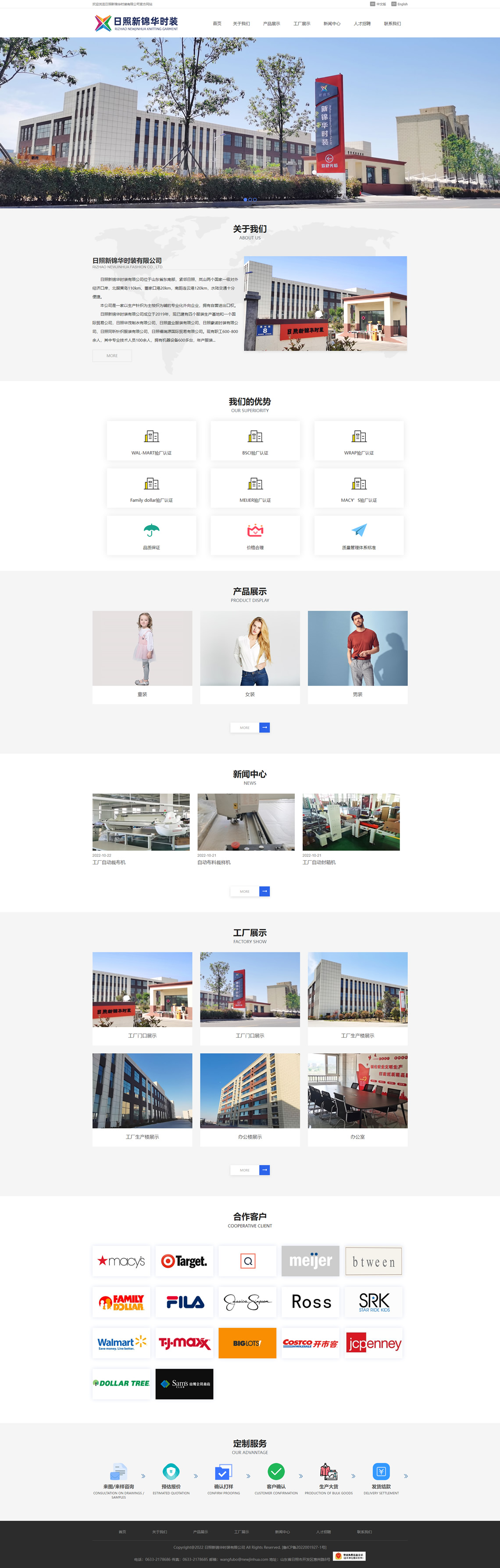This screenshot has width=500, height=1568.
Task: View the 男装 product category
Action: point(357,657)
